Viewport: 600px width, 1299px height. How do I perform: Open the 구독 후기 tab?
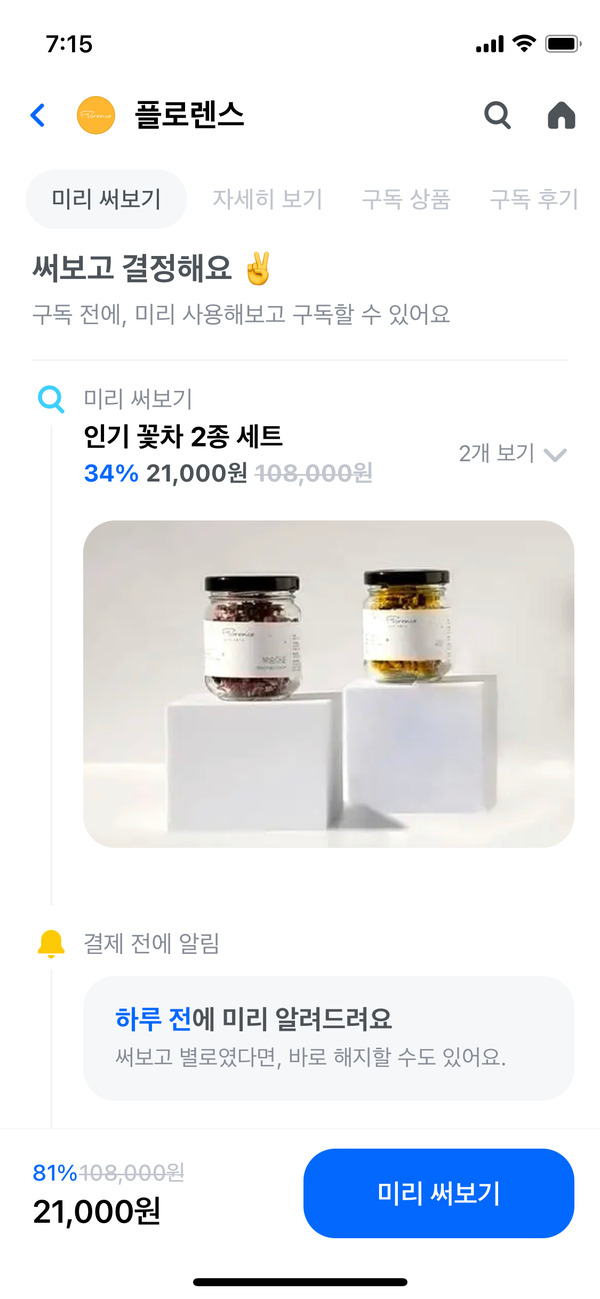tap(534, 199)
